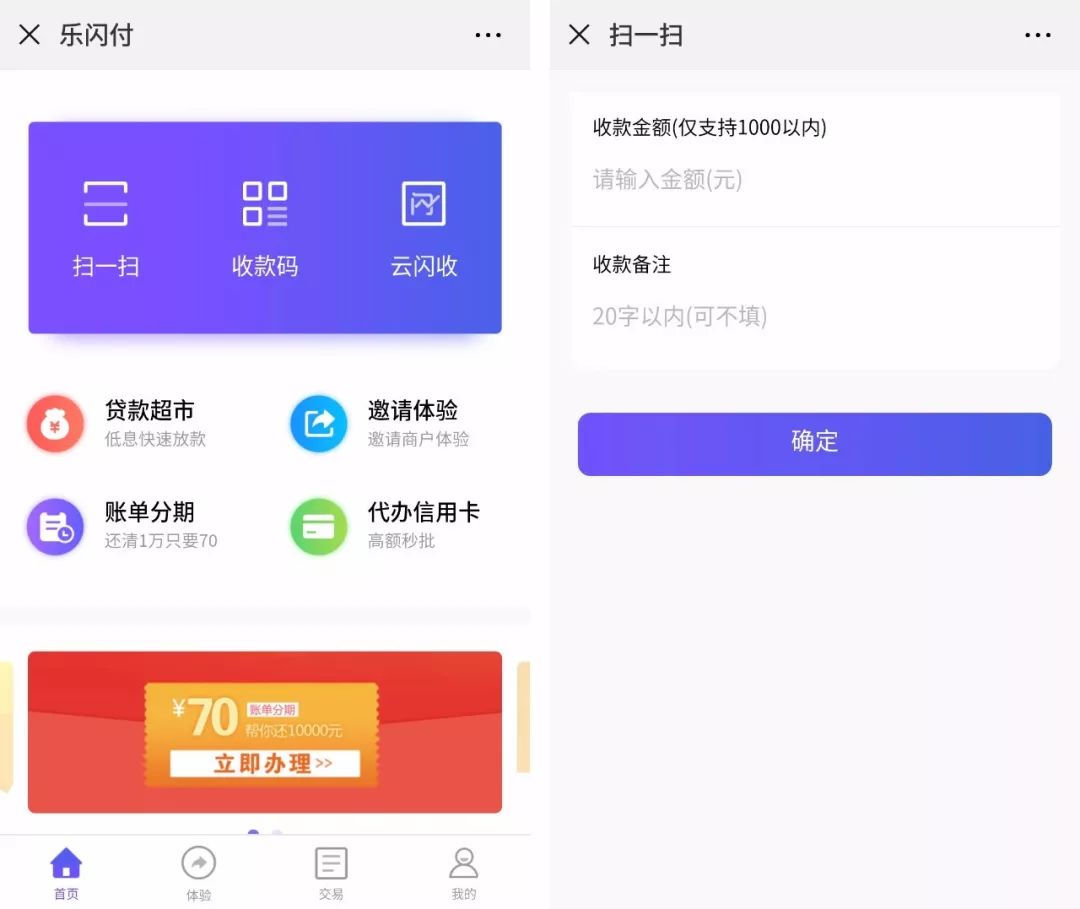
Task: Switch to the 交易 tab
Action: pos(331,873)
